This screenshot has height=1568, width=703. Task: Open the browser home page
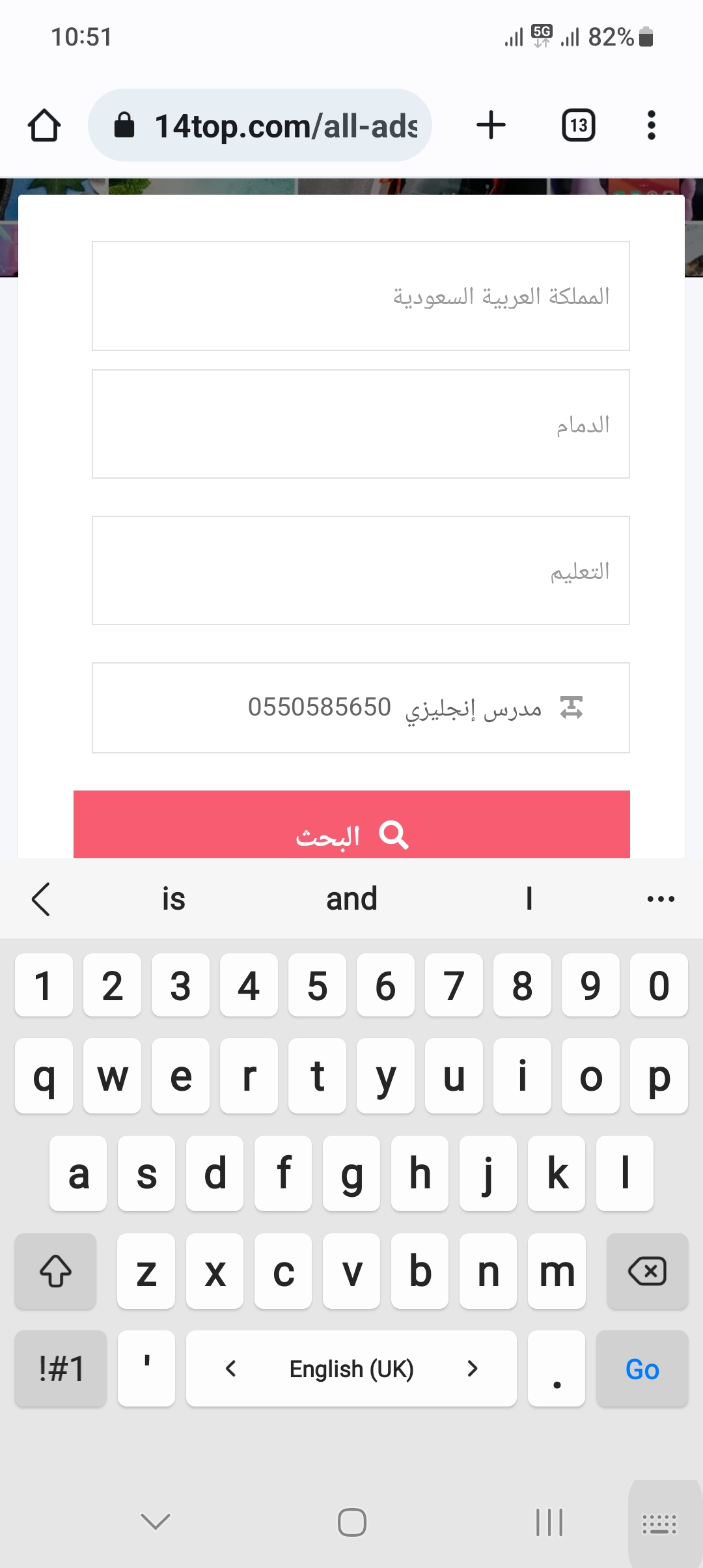point(44,125)
